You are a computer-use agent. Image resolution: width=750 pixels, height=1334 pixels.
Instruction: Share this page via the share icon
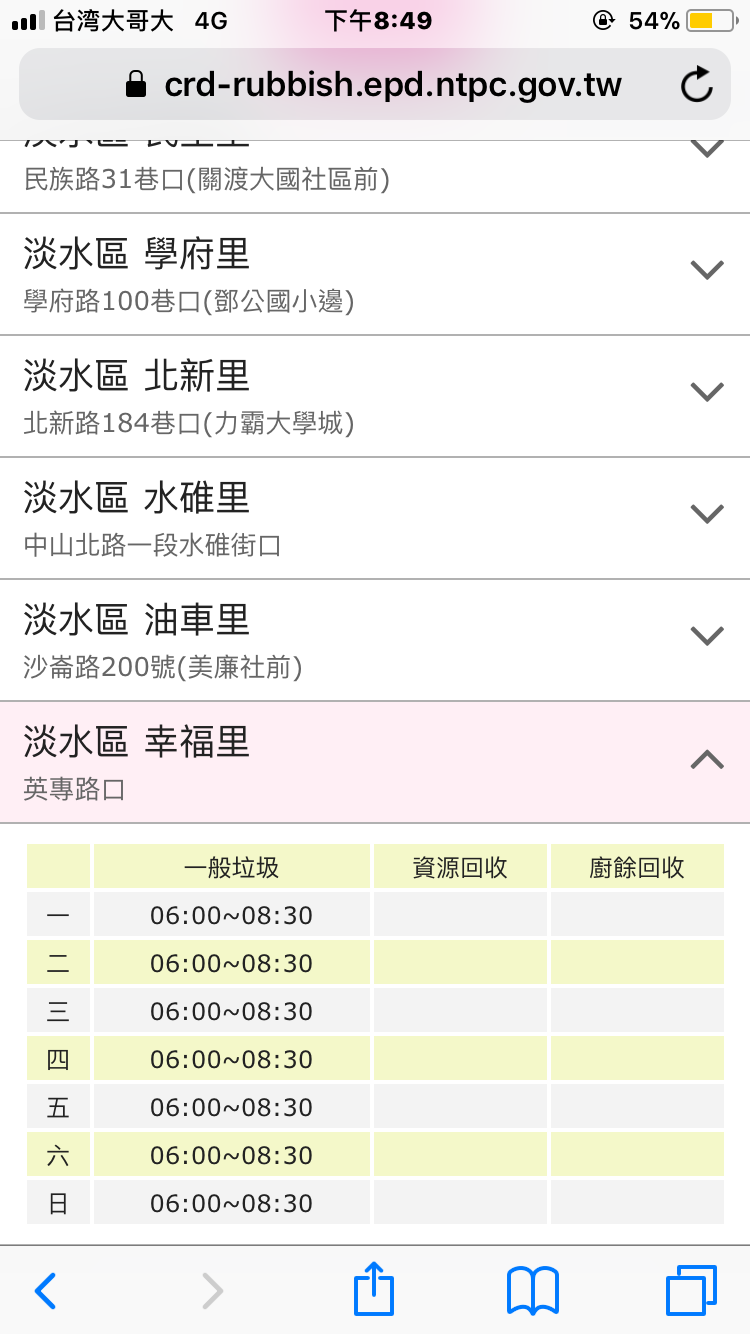coord(374,1288)
